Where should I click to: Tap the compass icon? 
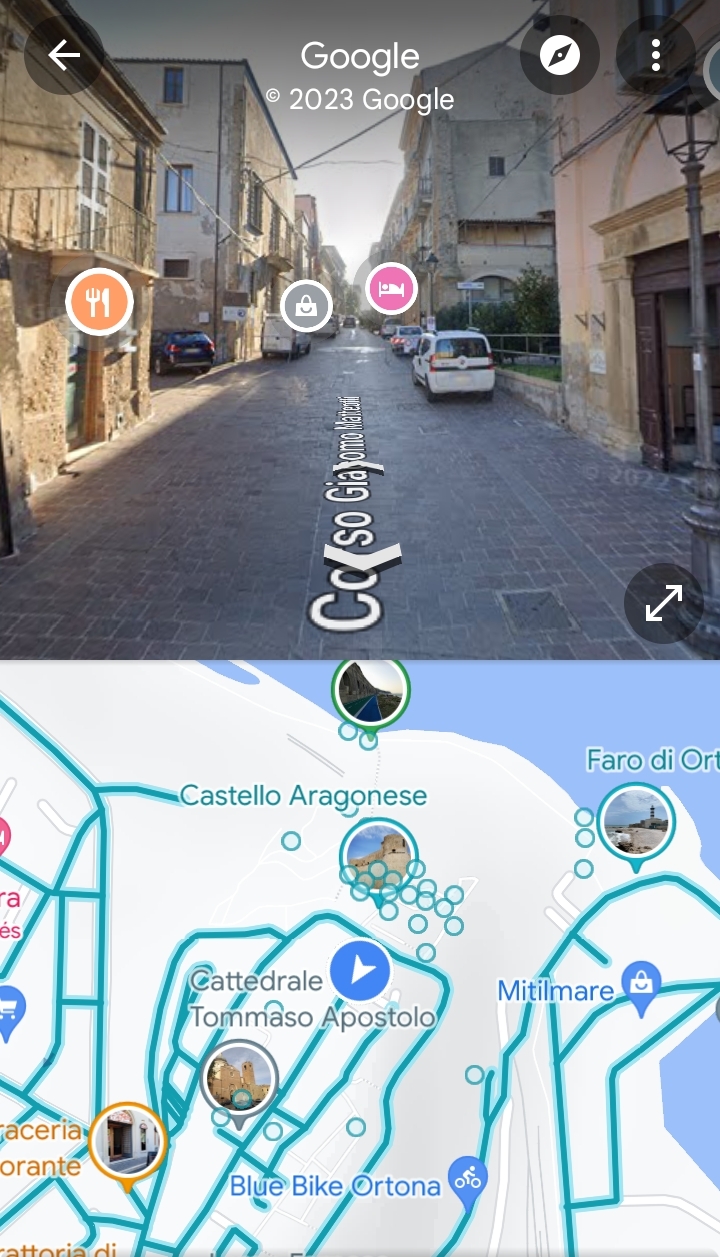559,56
